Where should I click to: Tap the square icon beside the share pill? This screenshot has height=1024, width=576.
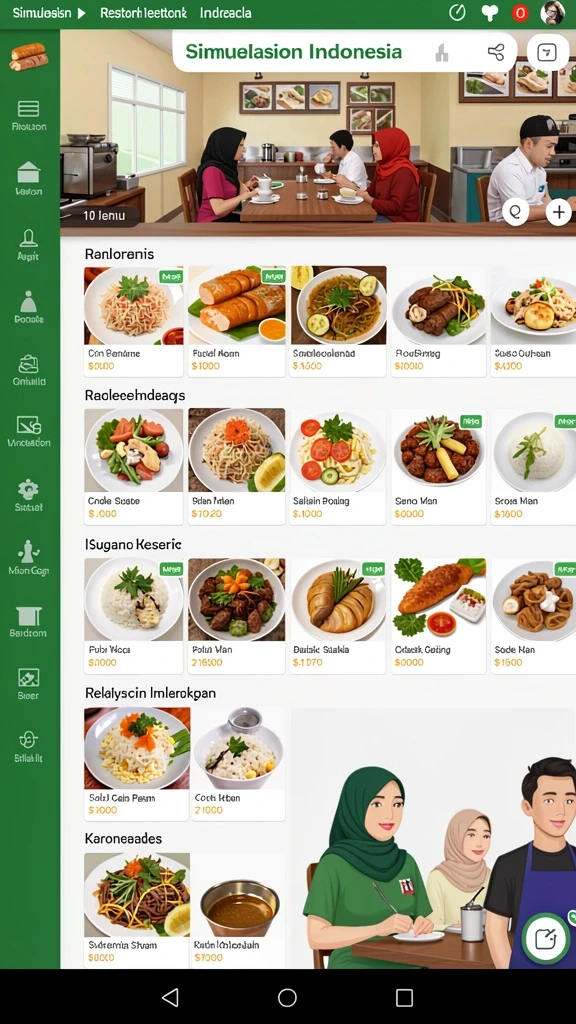click(547, 52)
